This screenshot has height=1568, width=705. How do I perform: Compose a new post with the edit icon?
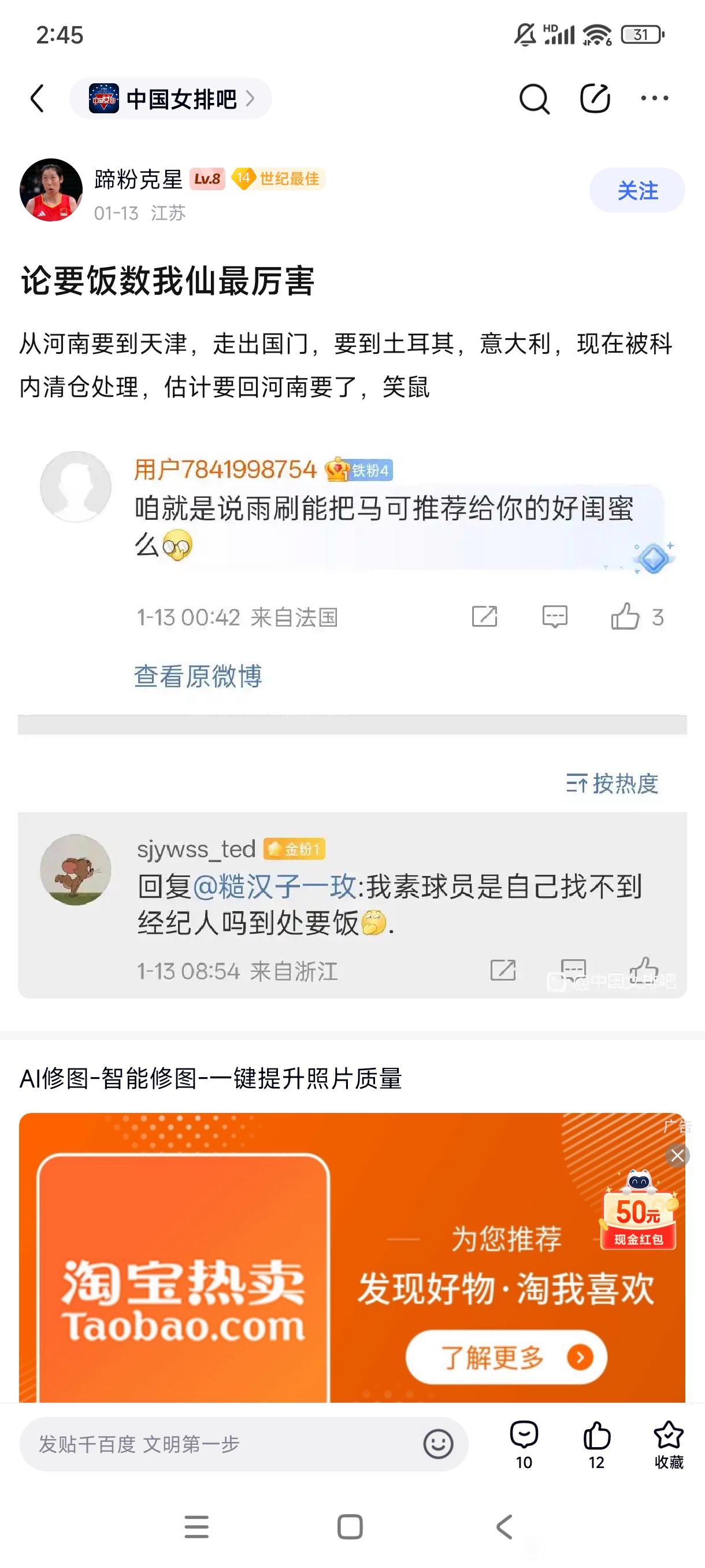594,99
